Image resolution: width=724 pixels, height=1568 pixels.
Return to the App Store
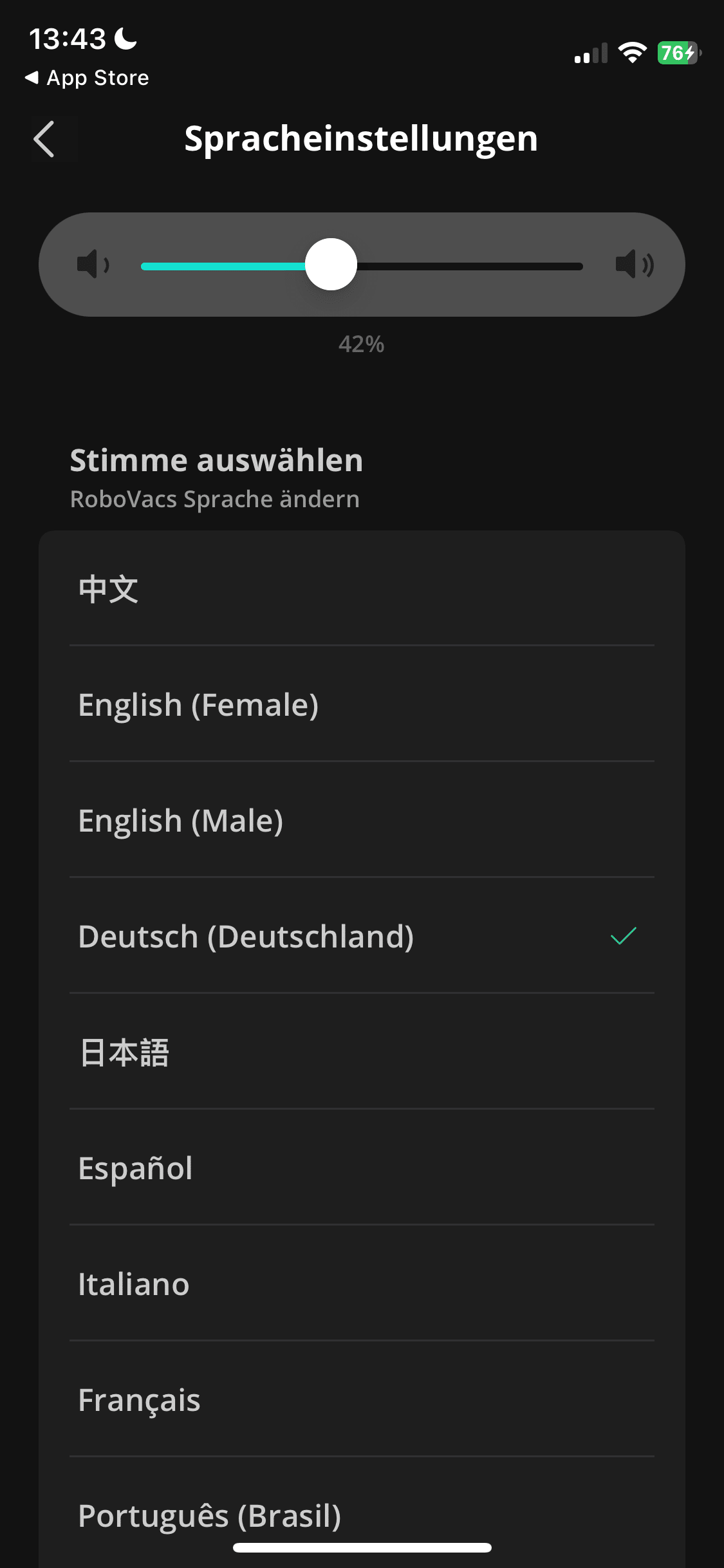tap(88, 78)
